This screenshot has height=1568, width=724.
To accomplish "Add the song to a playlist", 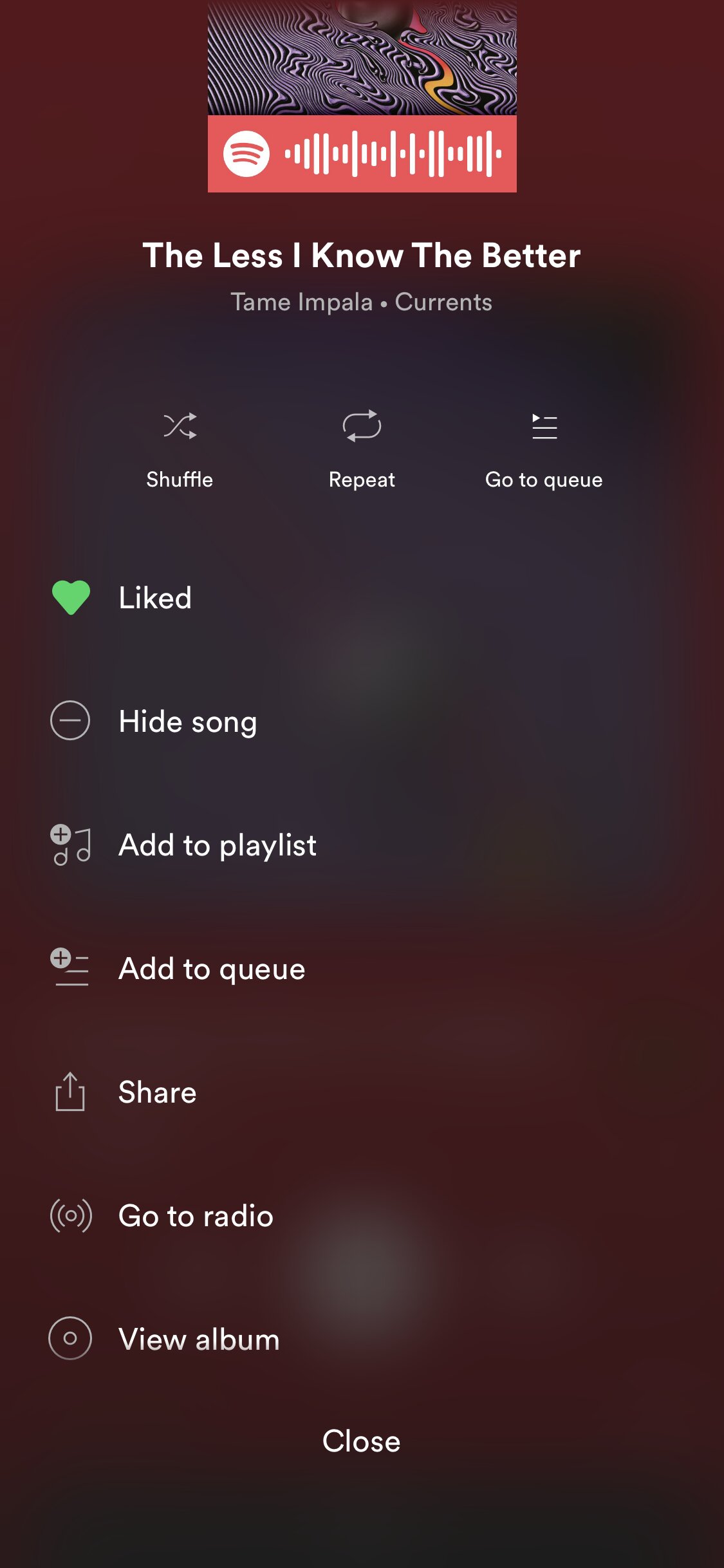I will pos(362,845).
